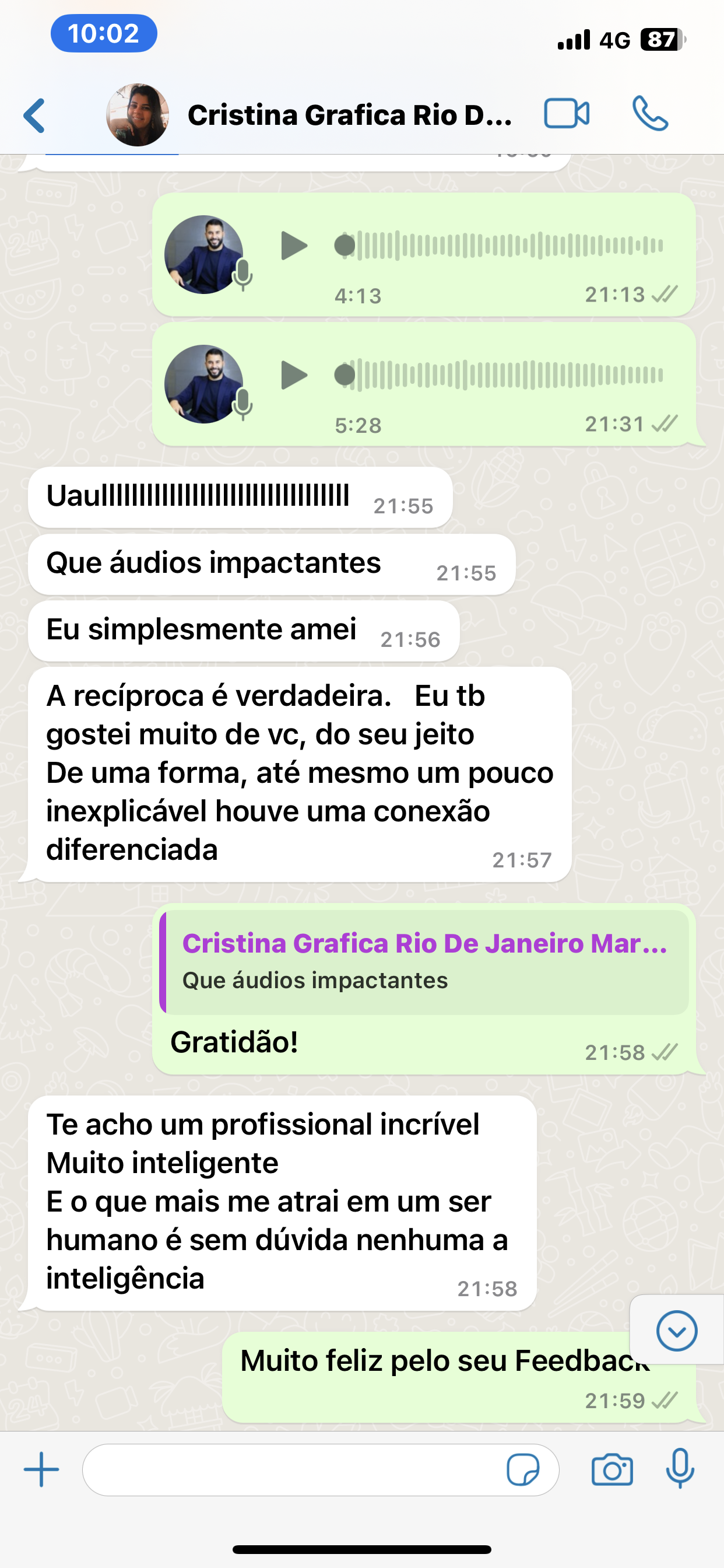Jump to the quoted 'Que áudios impactantes' message

pos(425,962)
